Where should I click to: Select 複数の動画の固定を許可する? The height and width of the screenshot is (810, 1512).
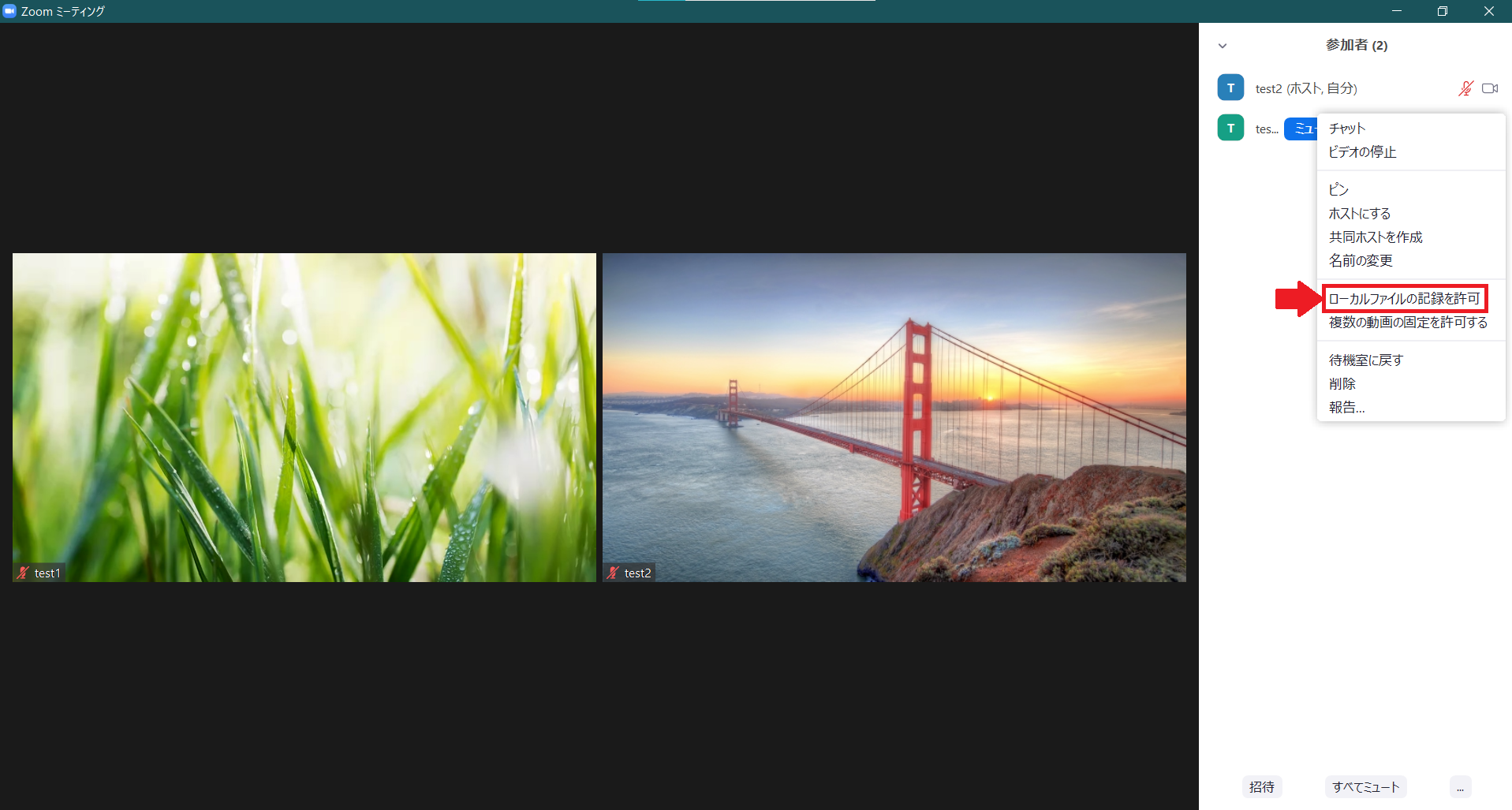[x=1407, y=323]
